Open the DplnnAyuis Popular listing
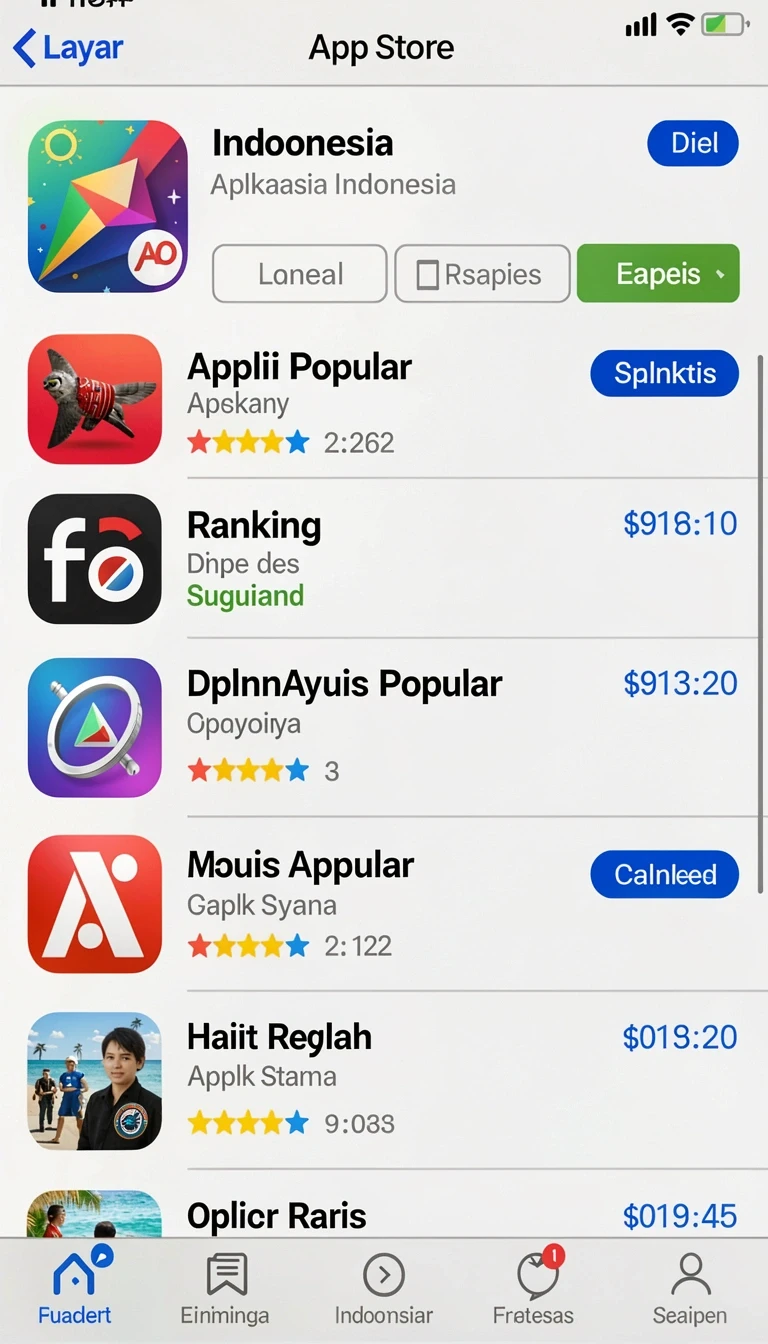The image size is (768, 1344). pyautogui.click(x=384, y=727)
